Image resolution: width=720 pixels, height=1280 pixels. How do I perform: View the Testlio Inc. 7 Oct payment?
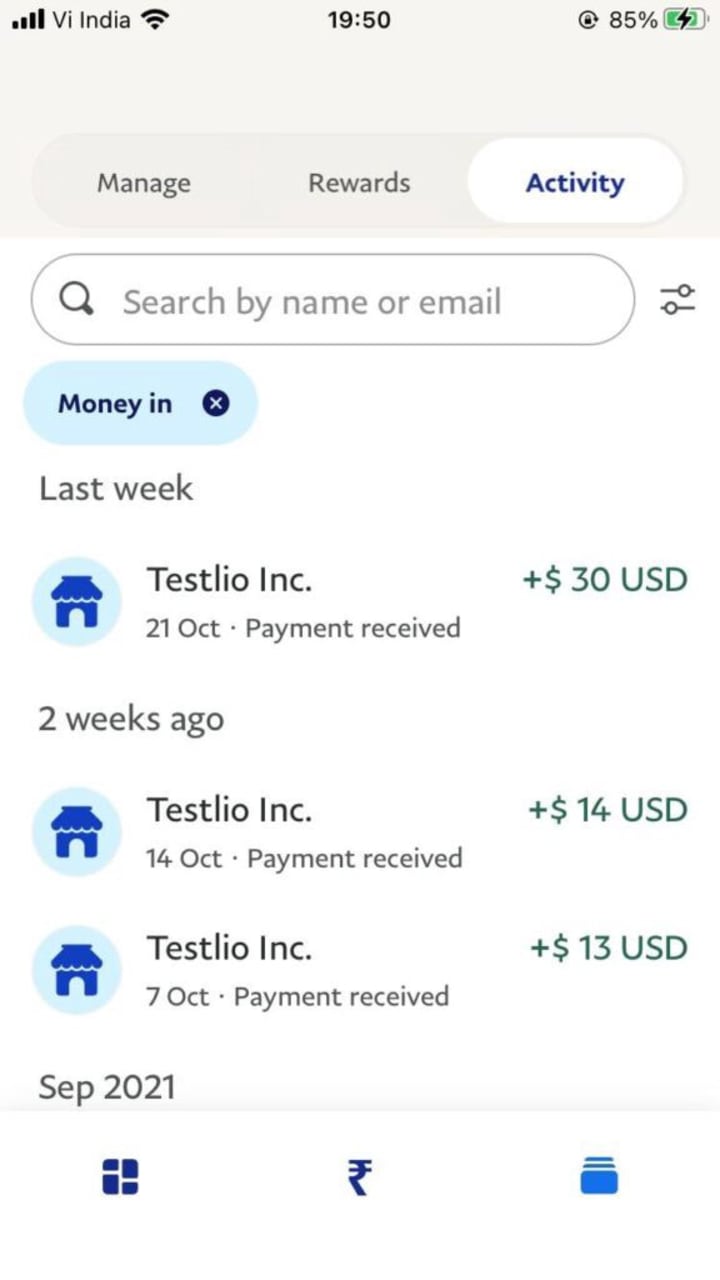point(360,970)
